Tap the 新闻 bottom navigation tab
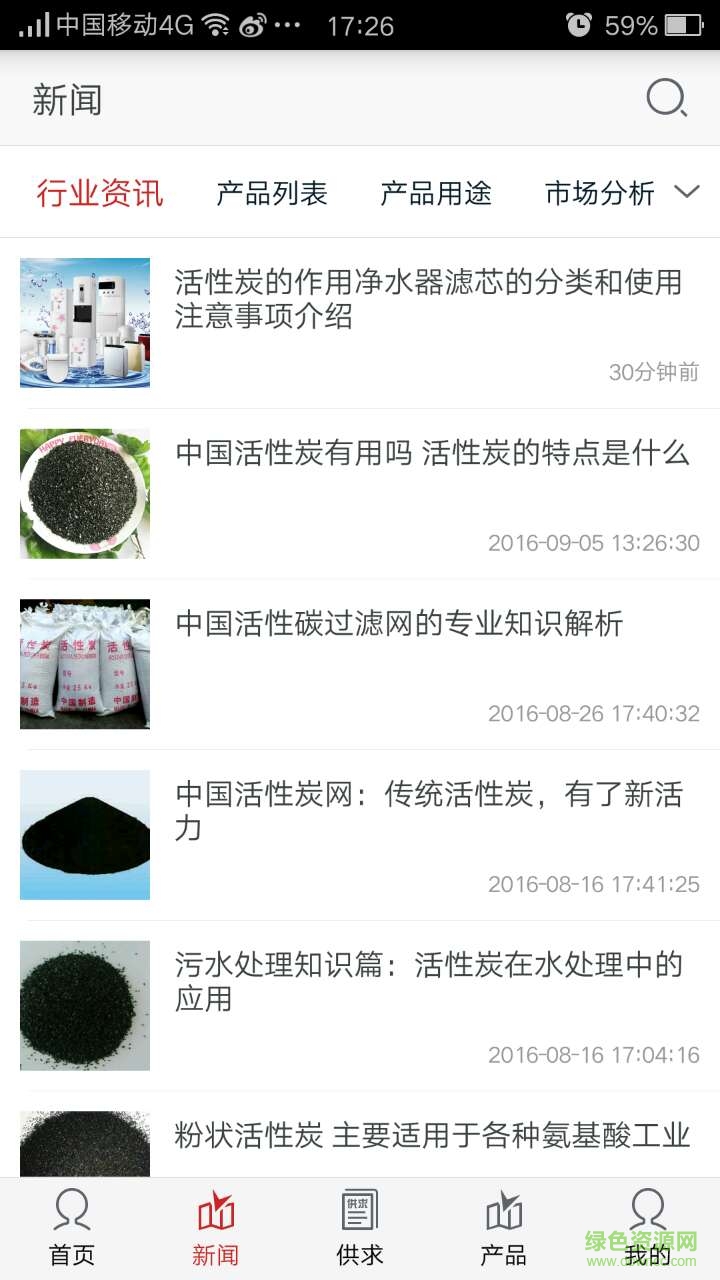The height and width of the screenshot is (1280, 720). [x=216, y=1228]
